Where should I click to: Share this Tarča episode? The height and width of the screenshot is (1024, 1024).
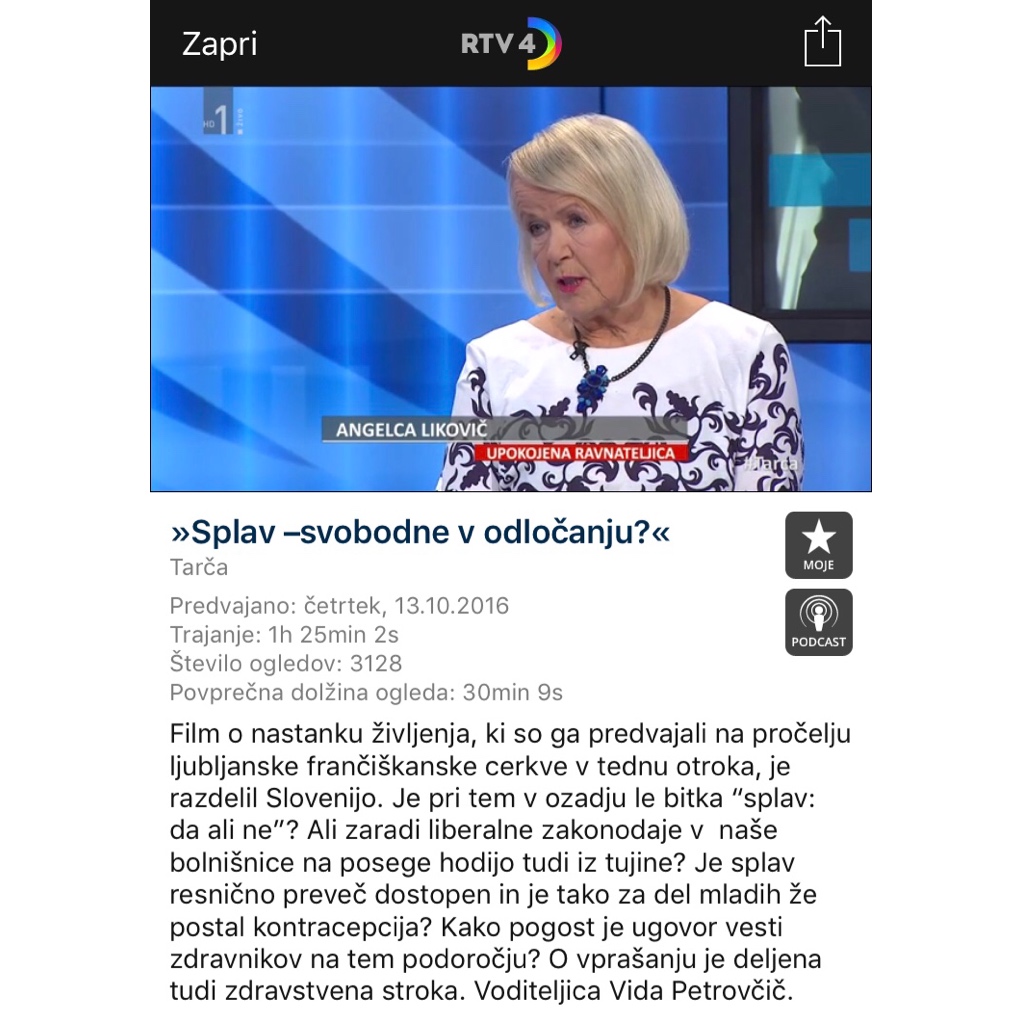[822, 42]
